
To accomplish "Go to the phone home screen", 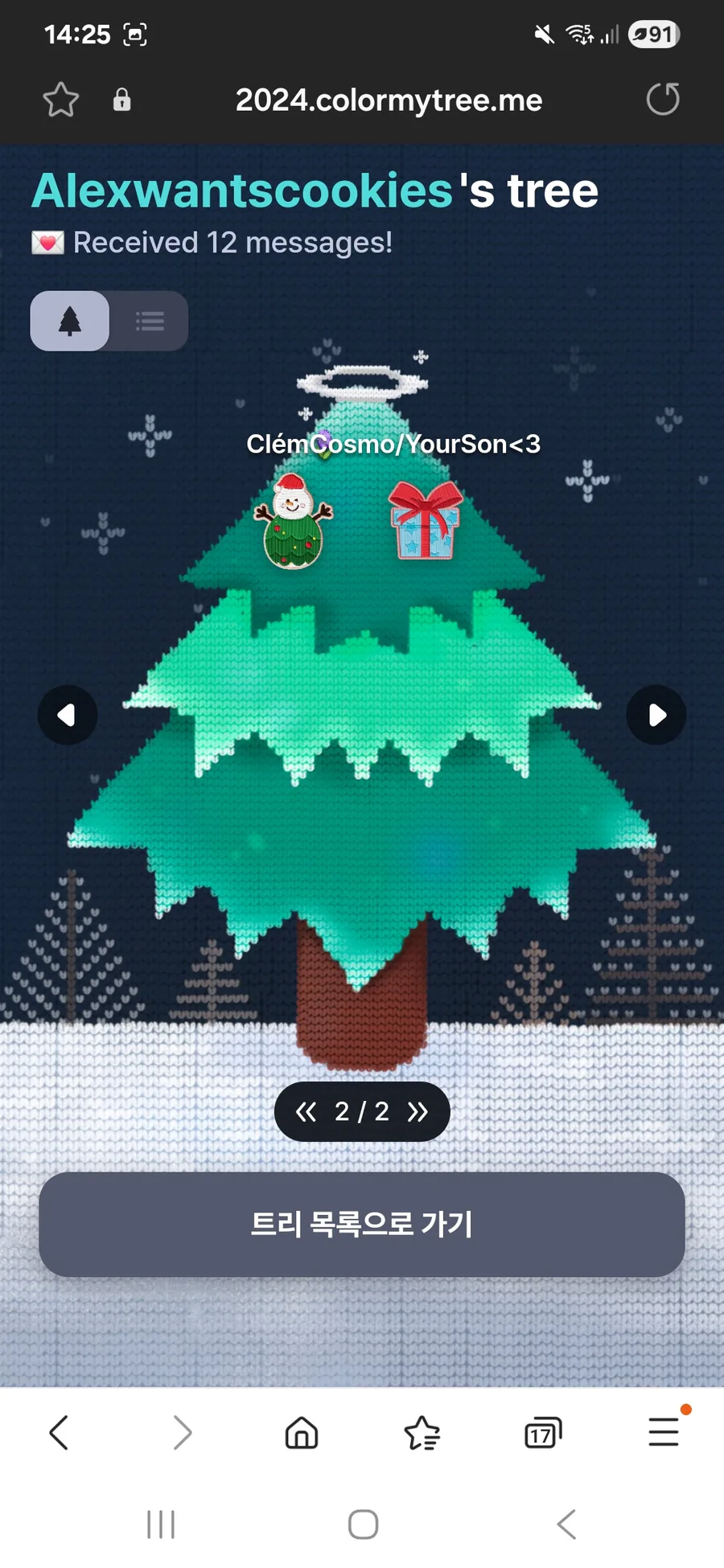I will click(x=363, y=1524).
